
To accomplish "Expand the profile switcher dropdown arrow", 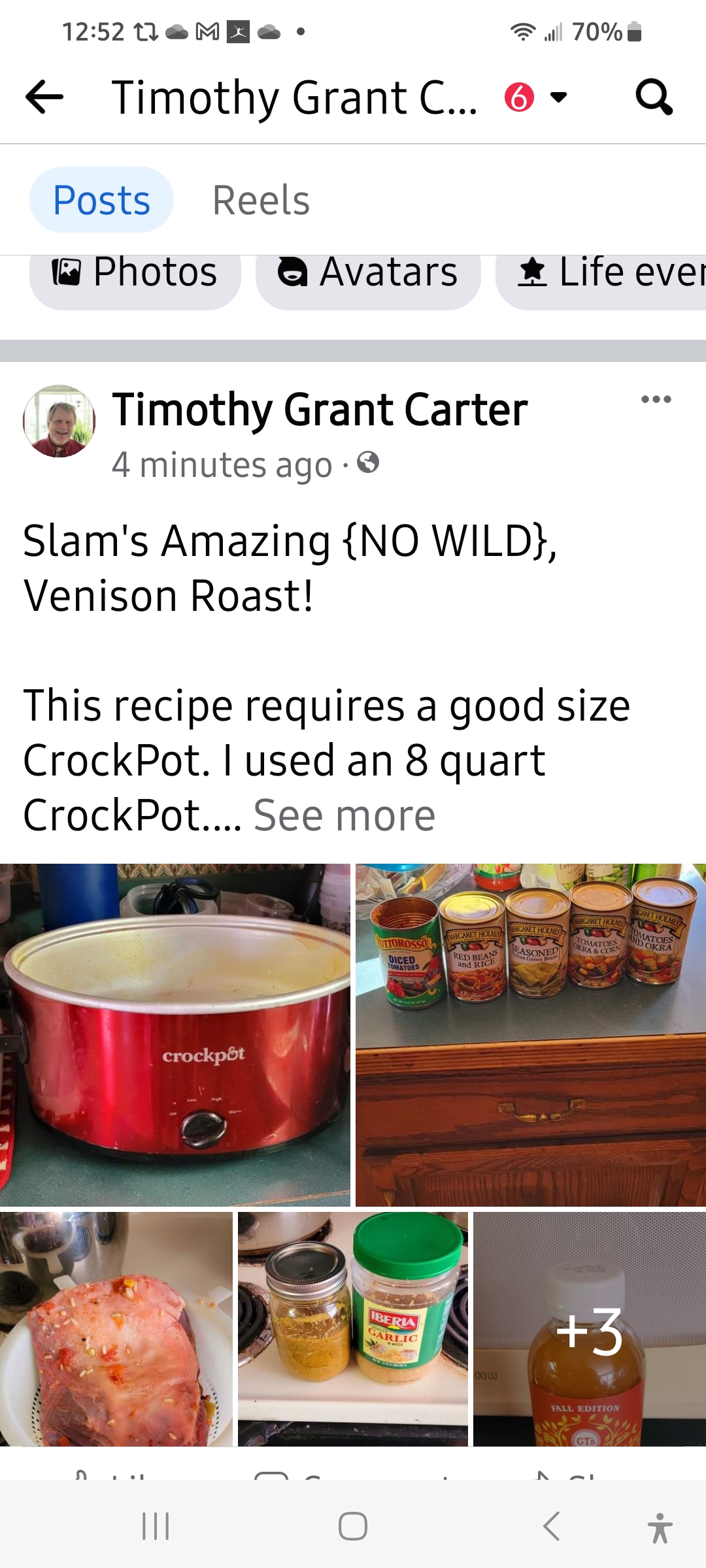I will click(558, 97).
